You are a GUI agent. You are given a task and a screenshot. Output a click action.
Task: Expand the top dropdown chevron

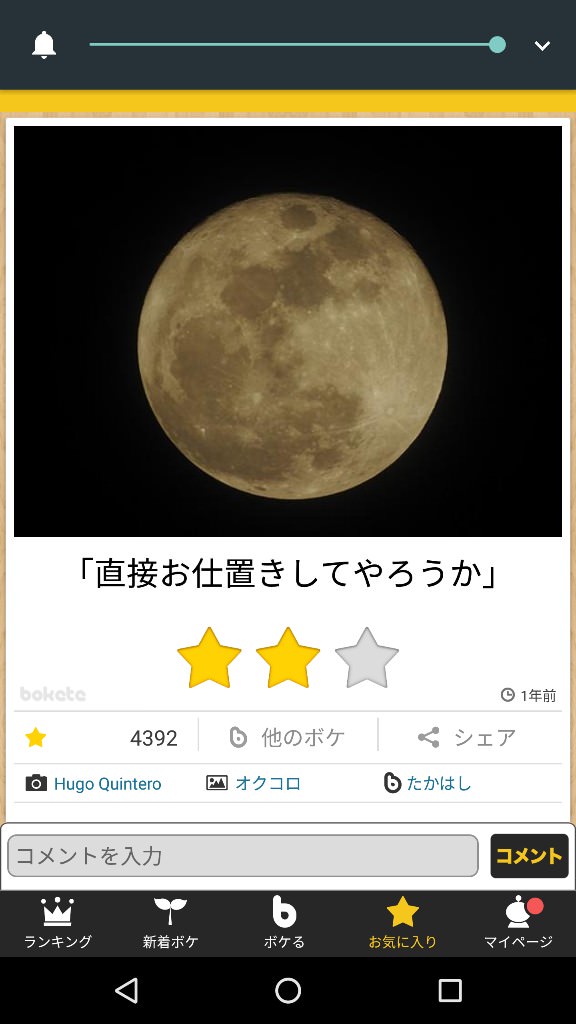click(x=542, y=46)
